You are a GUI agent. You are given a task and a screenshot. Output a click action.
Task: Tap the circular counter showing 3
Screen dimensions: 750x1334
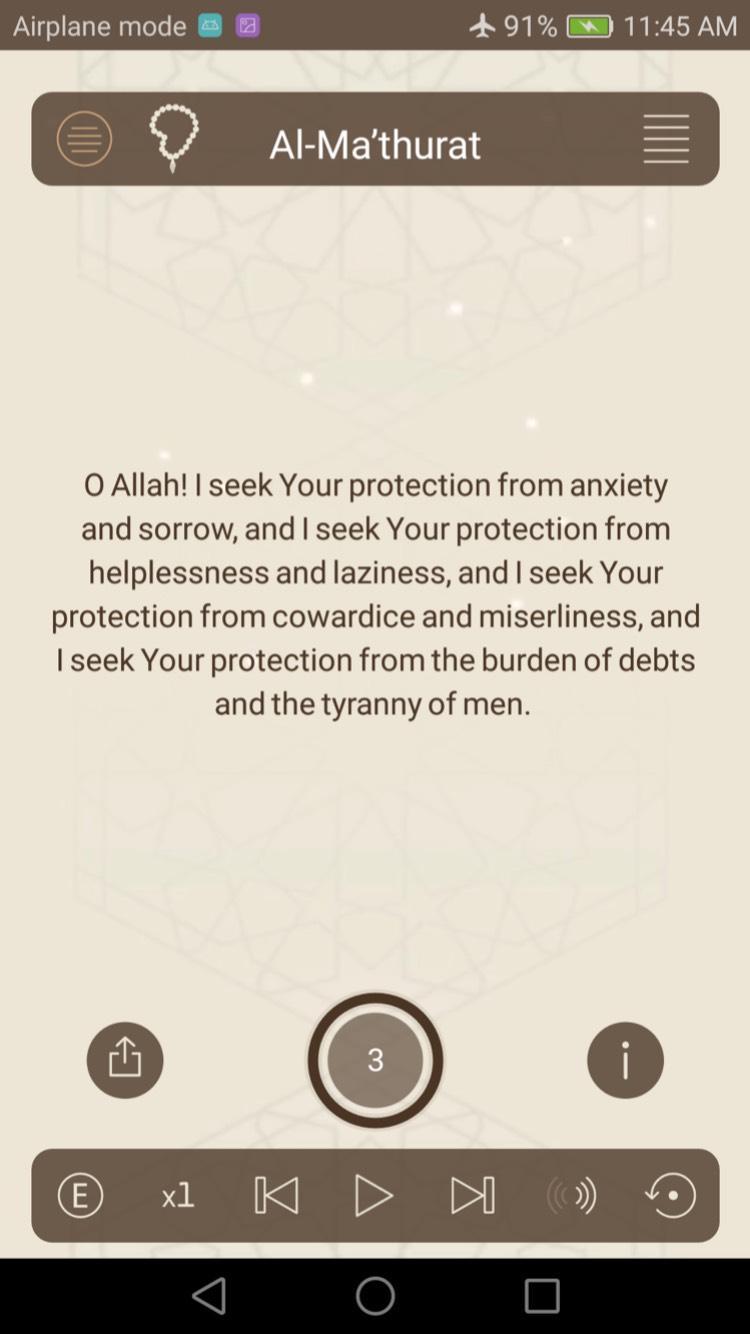pyautogui.click(x=375, y=1060)
